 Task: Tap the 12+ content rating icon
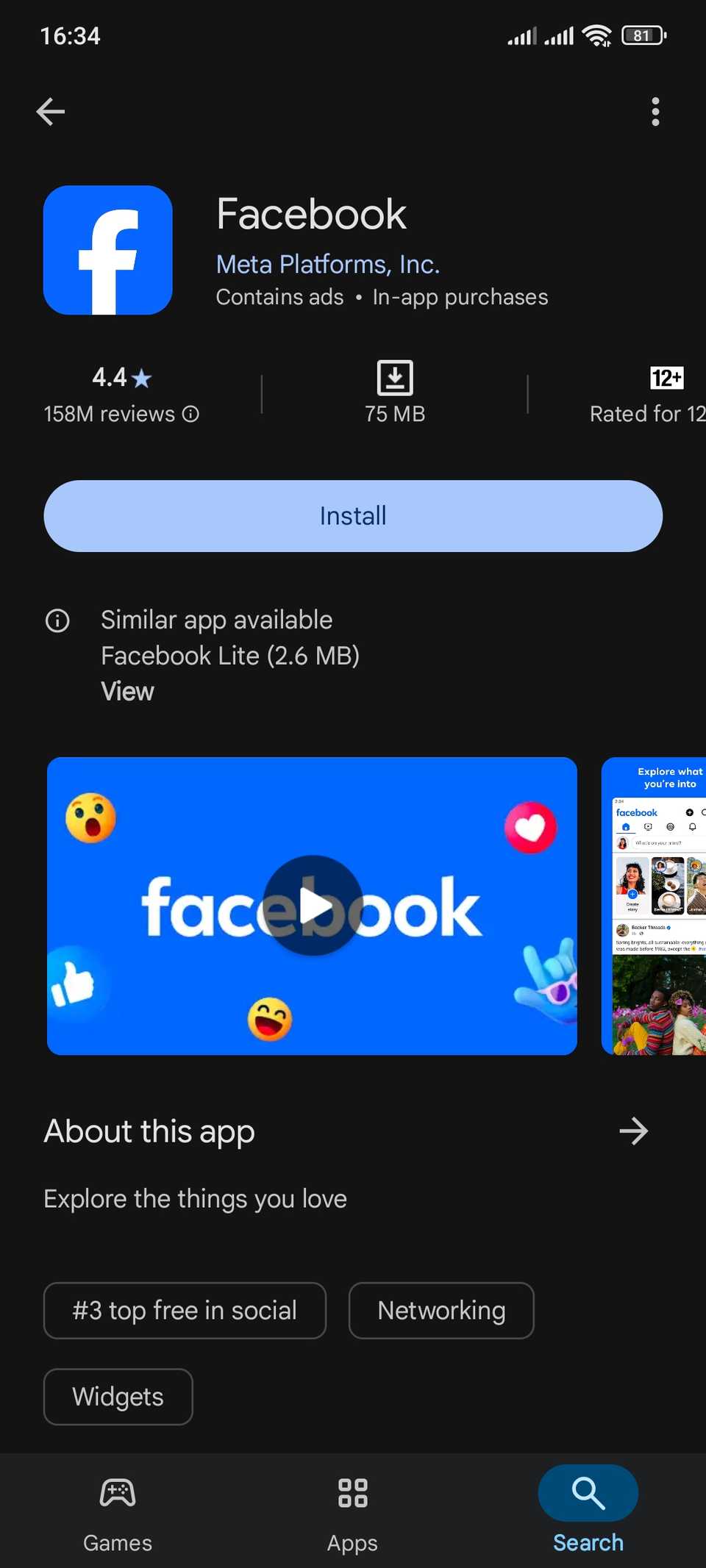[666, 378]
